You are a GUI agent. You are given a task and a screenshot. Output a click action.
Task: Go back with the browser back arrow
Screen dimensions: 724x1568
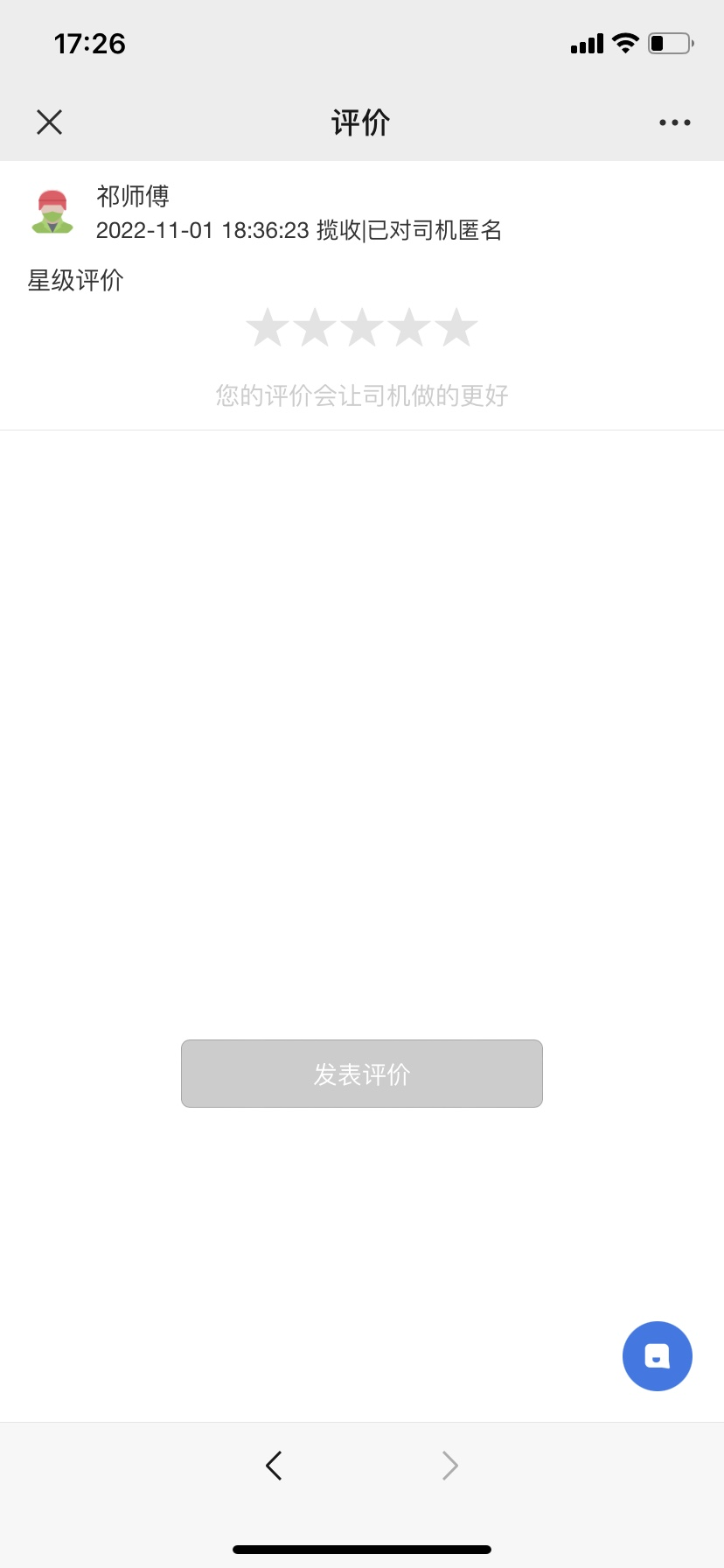(274, 1465)
